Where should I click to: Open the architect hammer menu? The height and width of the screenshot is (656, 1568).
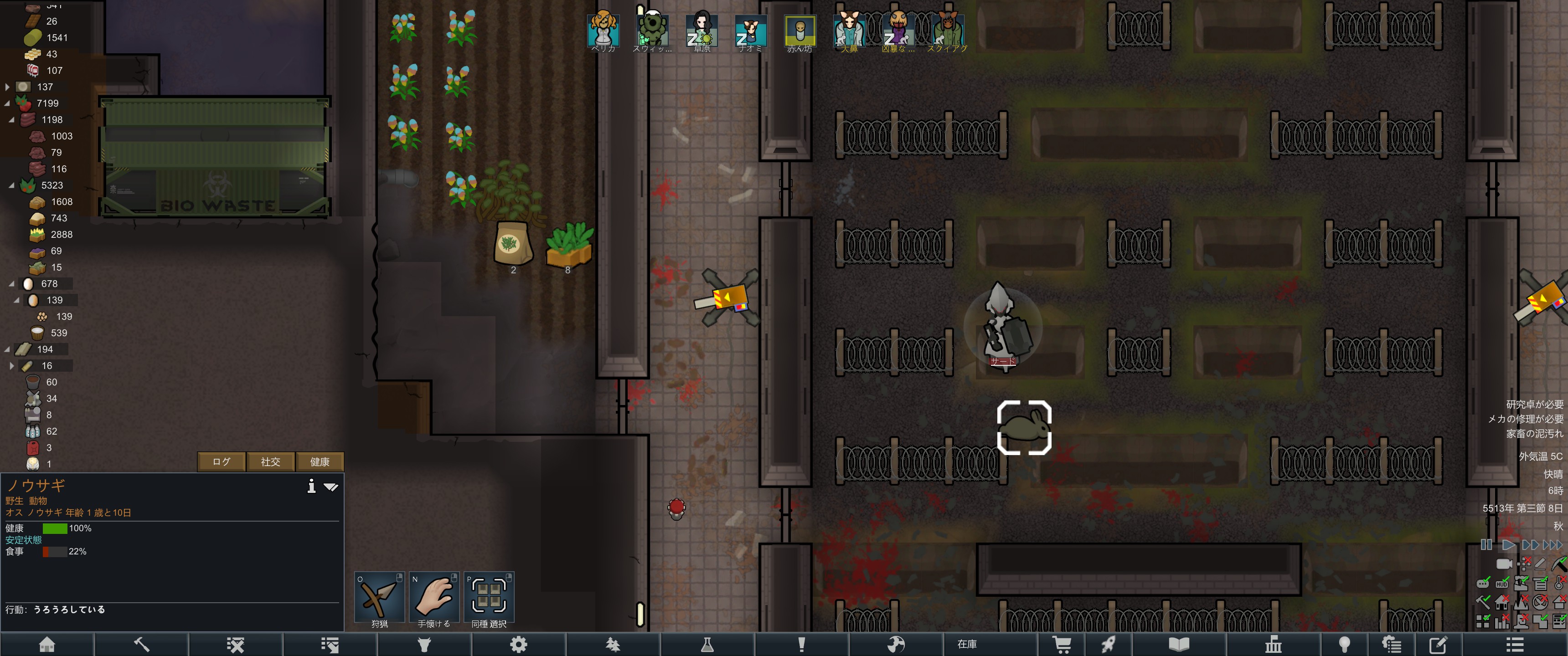141,644
